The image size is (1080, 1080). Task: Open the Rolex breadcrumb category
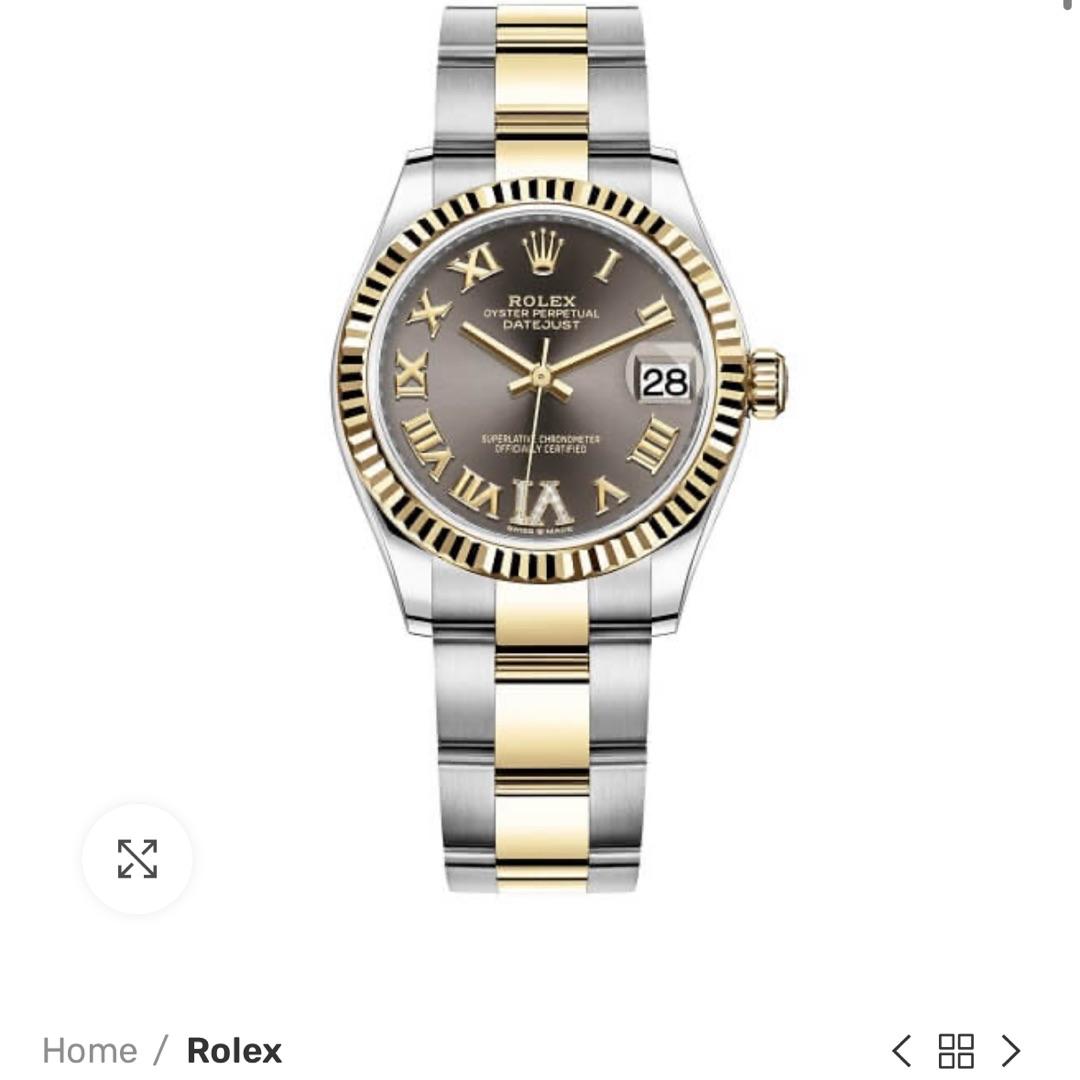(234, 1051)
